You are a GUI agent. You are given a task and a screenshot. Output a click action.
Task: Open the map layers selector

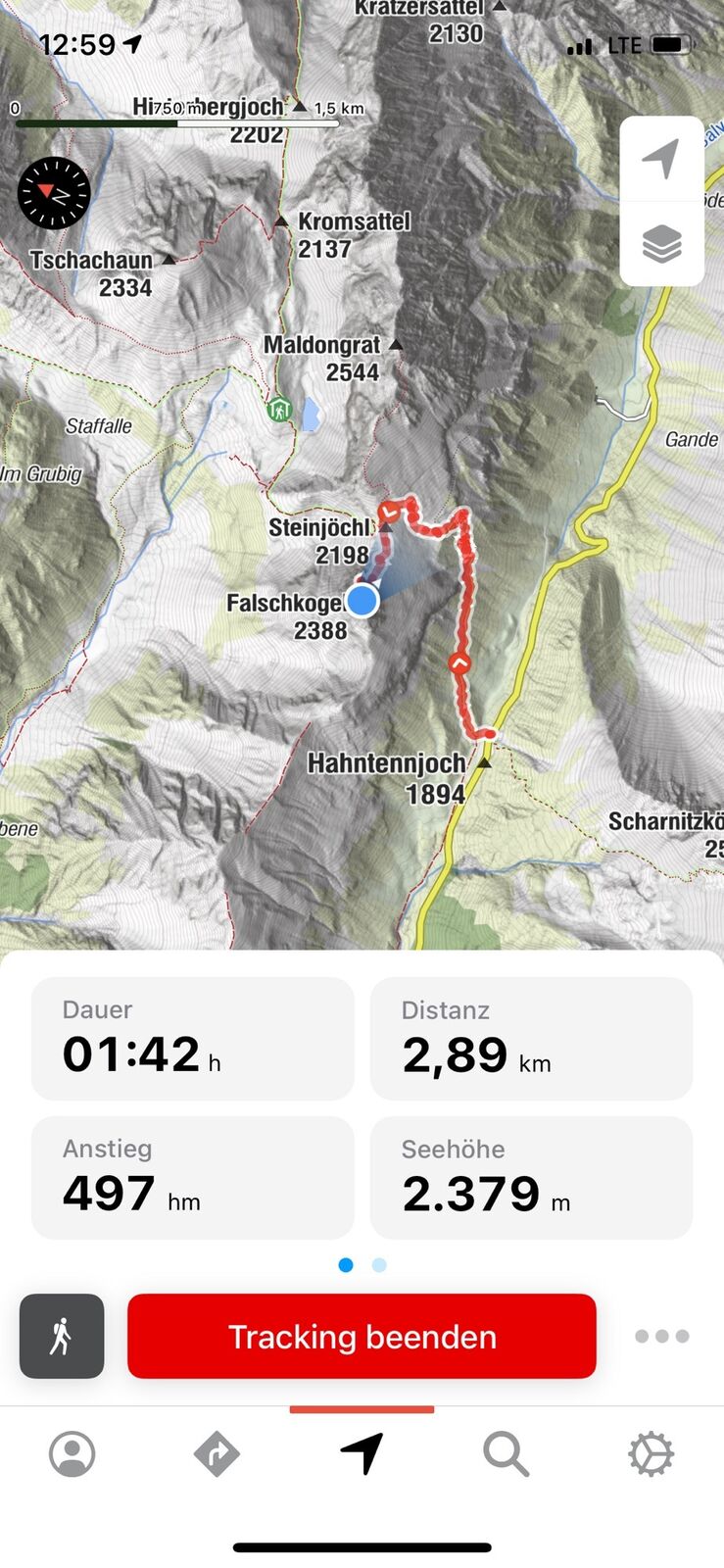(661, 244)
